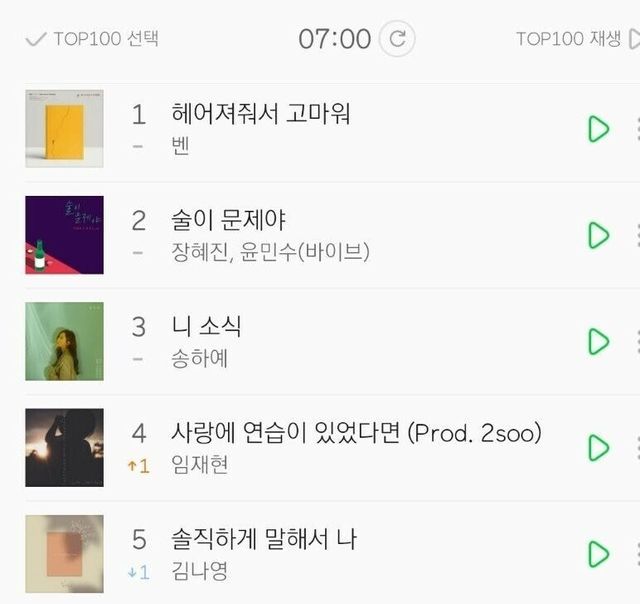Screen dimensions: 640x604
Task: Play 니 소식 by 송하예
Action: (598, 341)
